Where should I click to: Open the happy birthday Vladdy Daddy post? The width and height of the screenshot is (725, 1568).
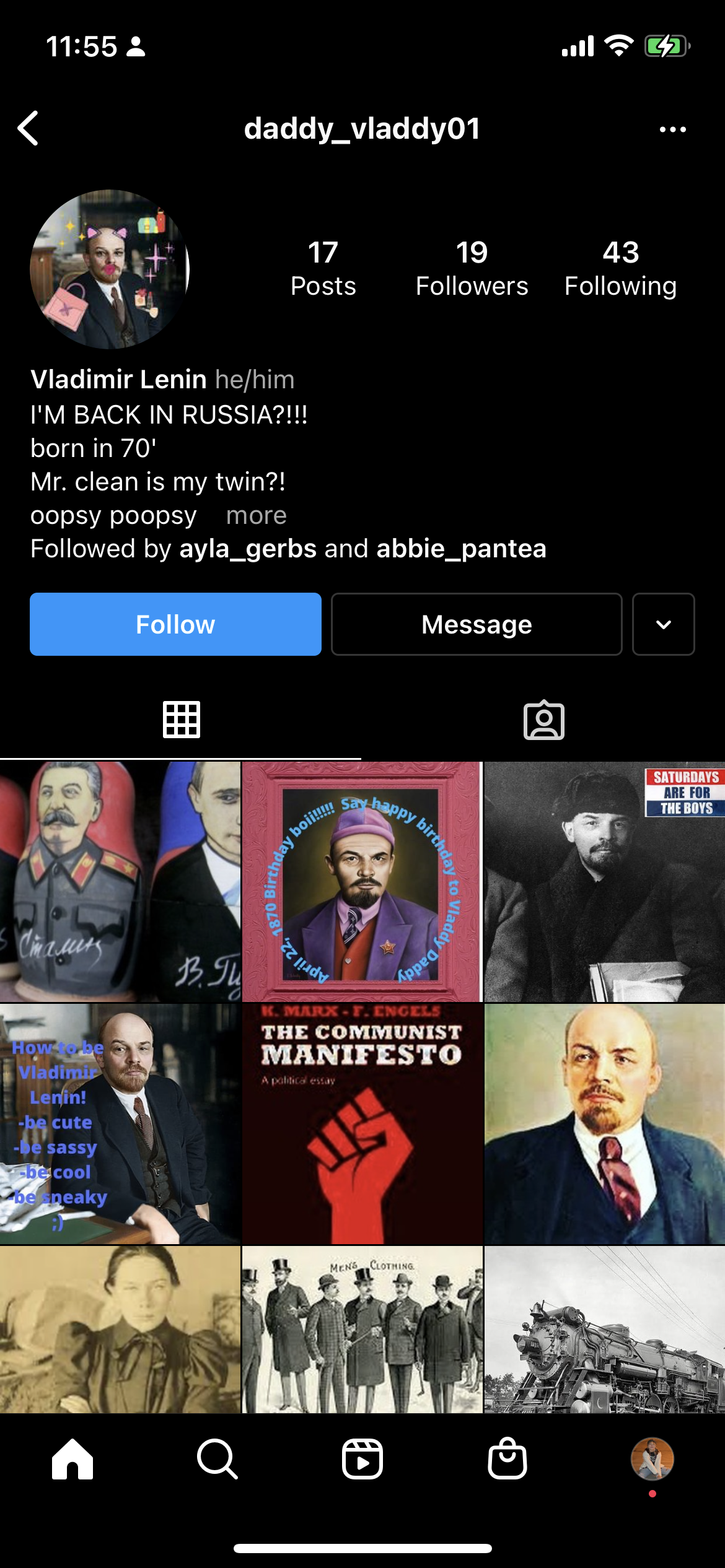click(362, 882)
